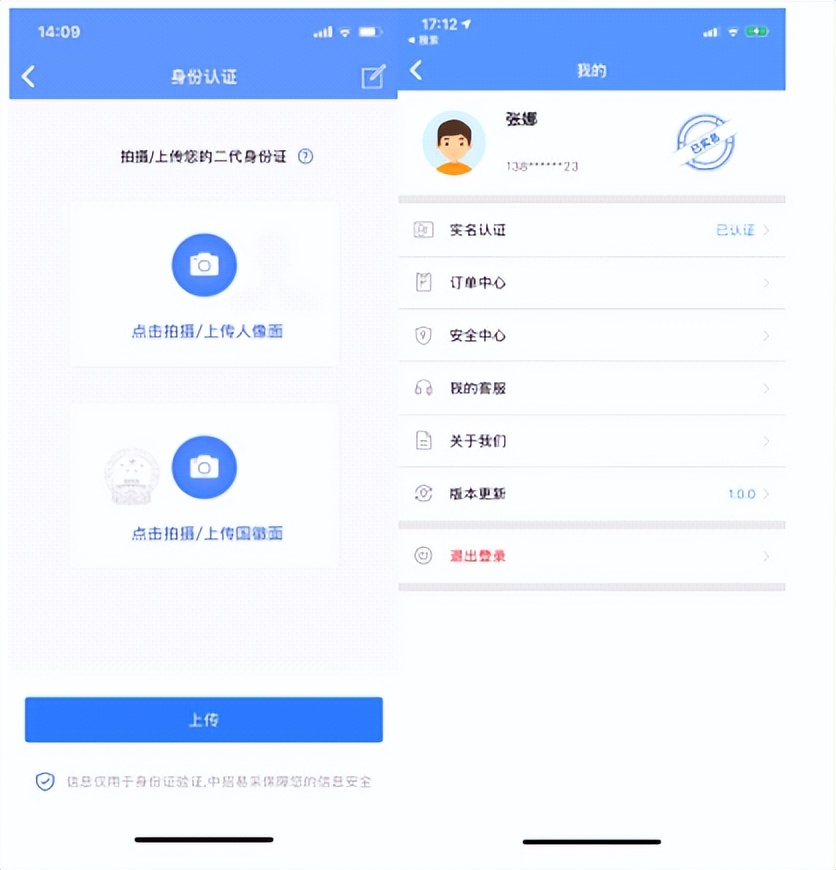Open the edit icon on 身份认证 header
This screenshot has height=870, width=836.
point(372,76)
